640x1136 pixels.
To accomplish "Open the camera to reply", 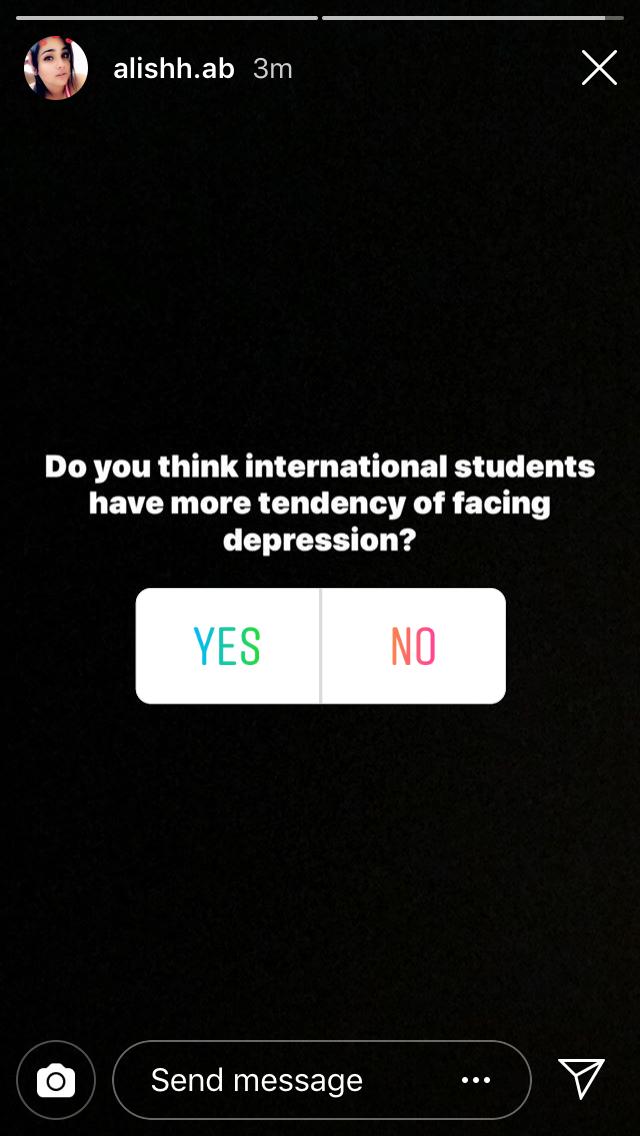I will coord(56,1080).
